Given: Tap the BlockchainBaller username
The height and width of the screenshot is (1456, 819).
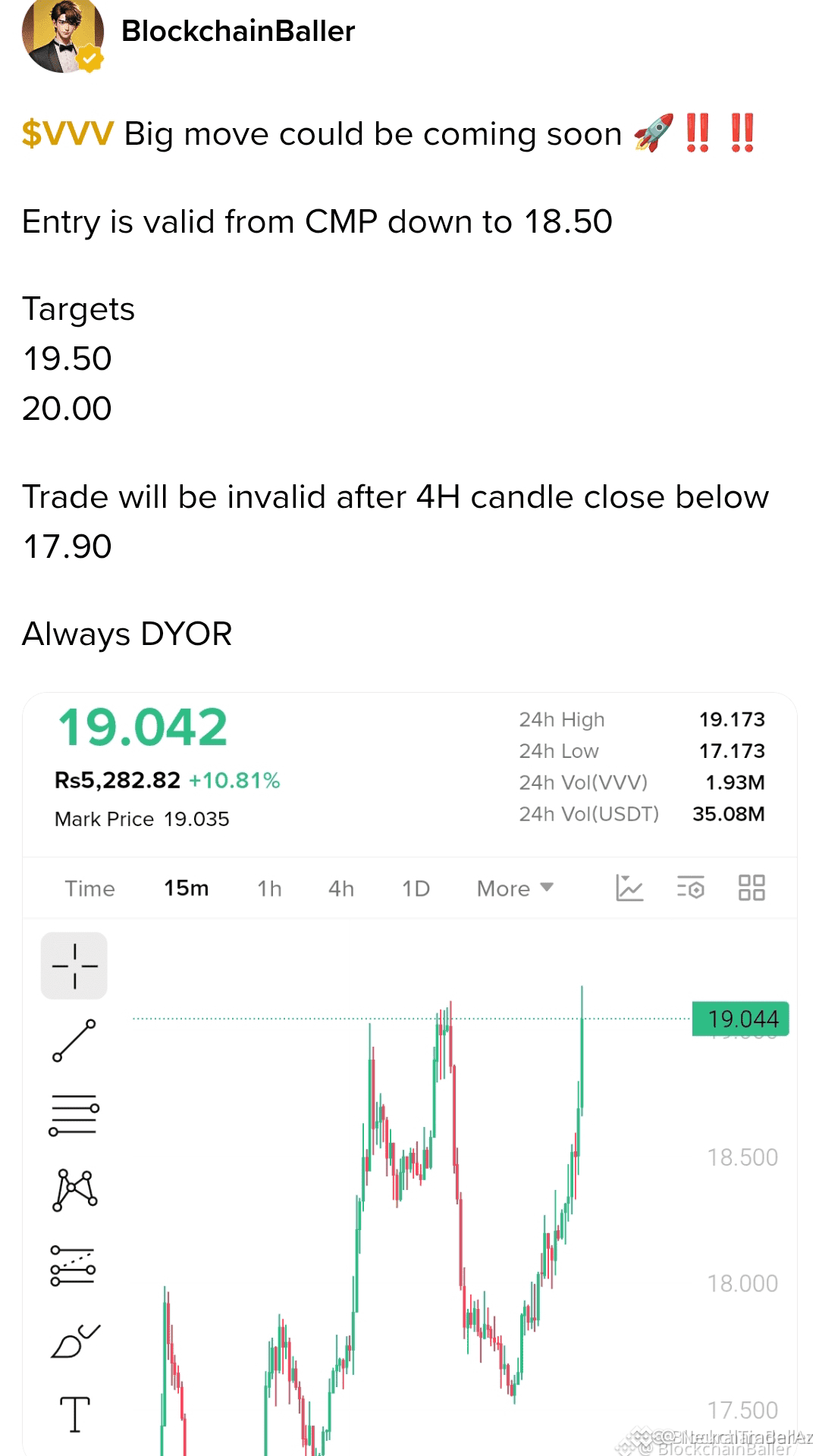Looking at the screenshot, I should (x=238, y=31).
